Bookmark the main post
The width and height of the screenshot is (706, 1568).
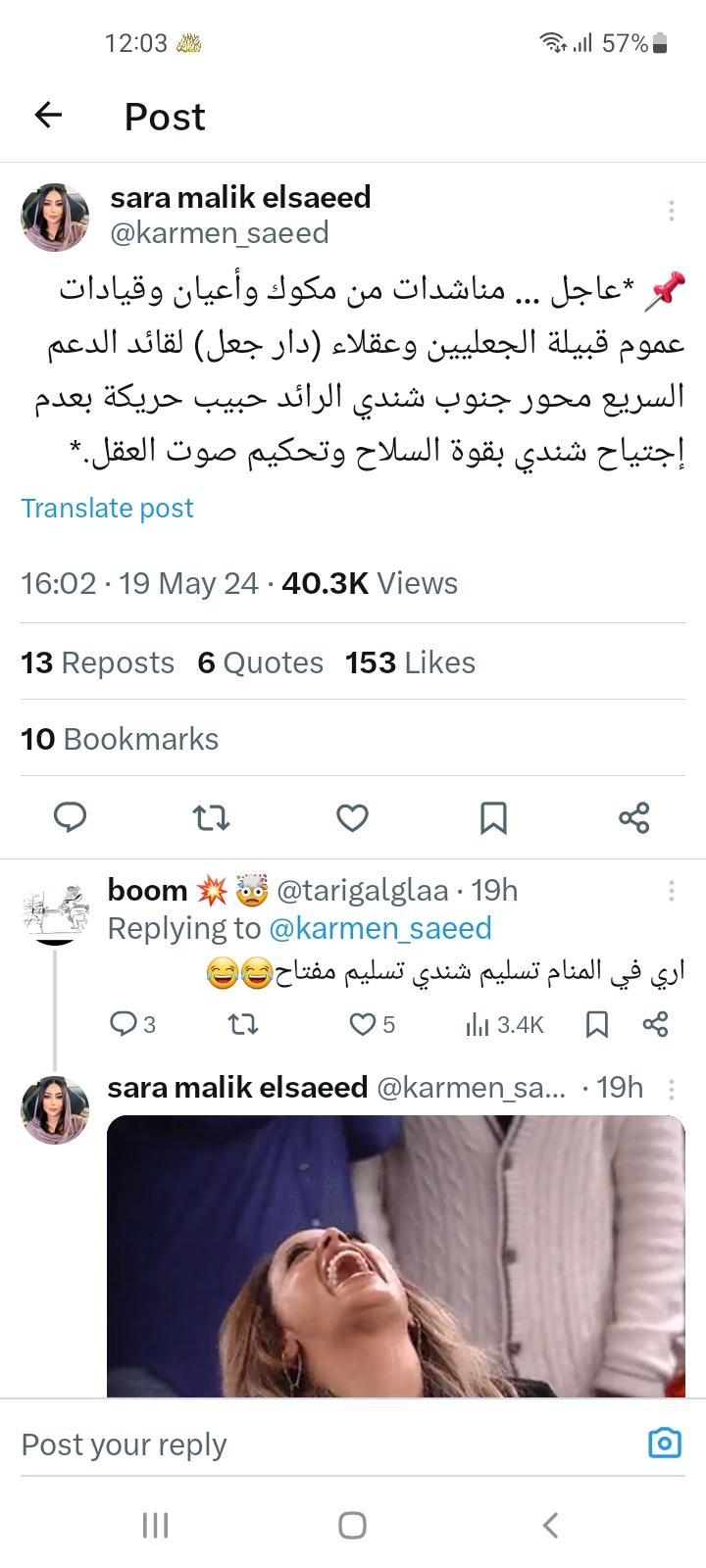pyautogui.click(x=493, y=817)
